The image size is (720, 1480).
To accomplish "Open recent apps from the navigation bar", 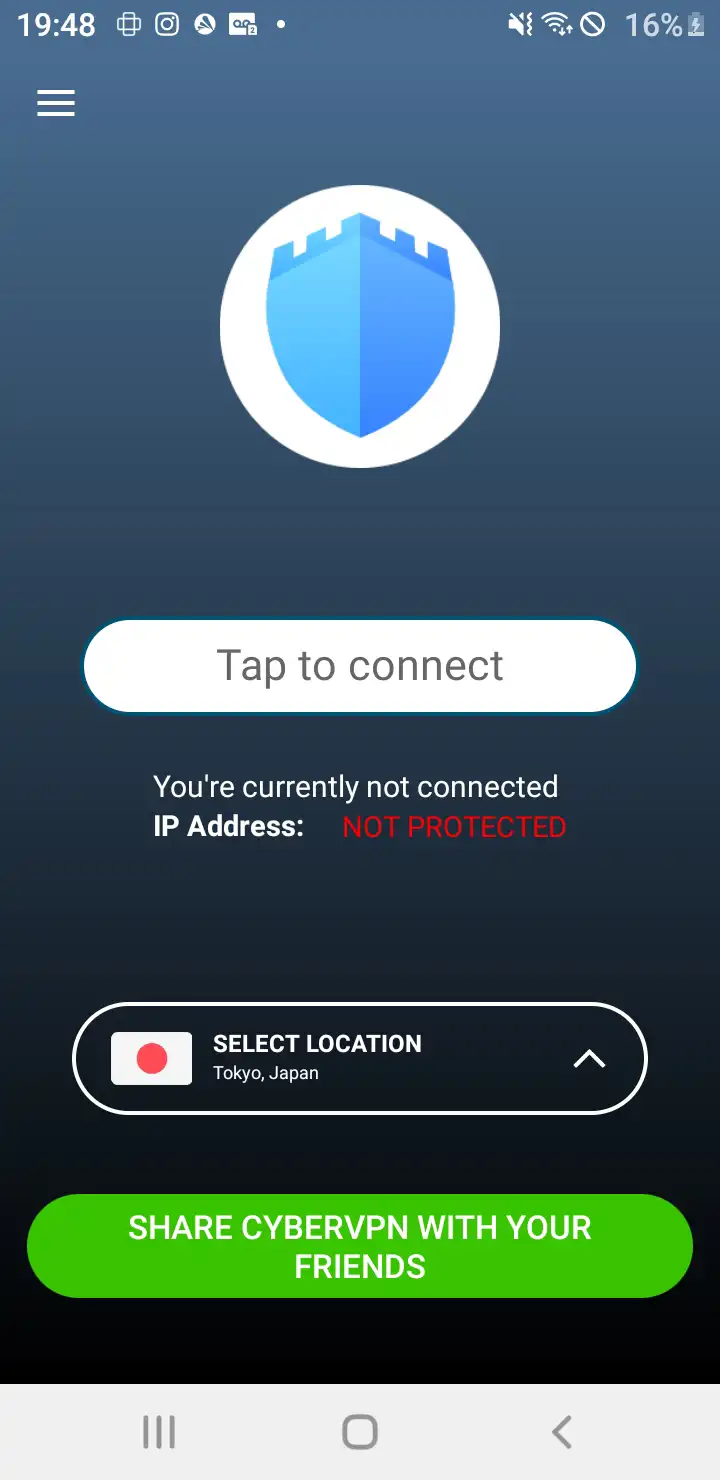I will 159,1432.
